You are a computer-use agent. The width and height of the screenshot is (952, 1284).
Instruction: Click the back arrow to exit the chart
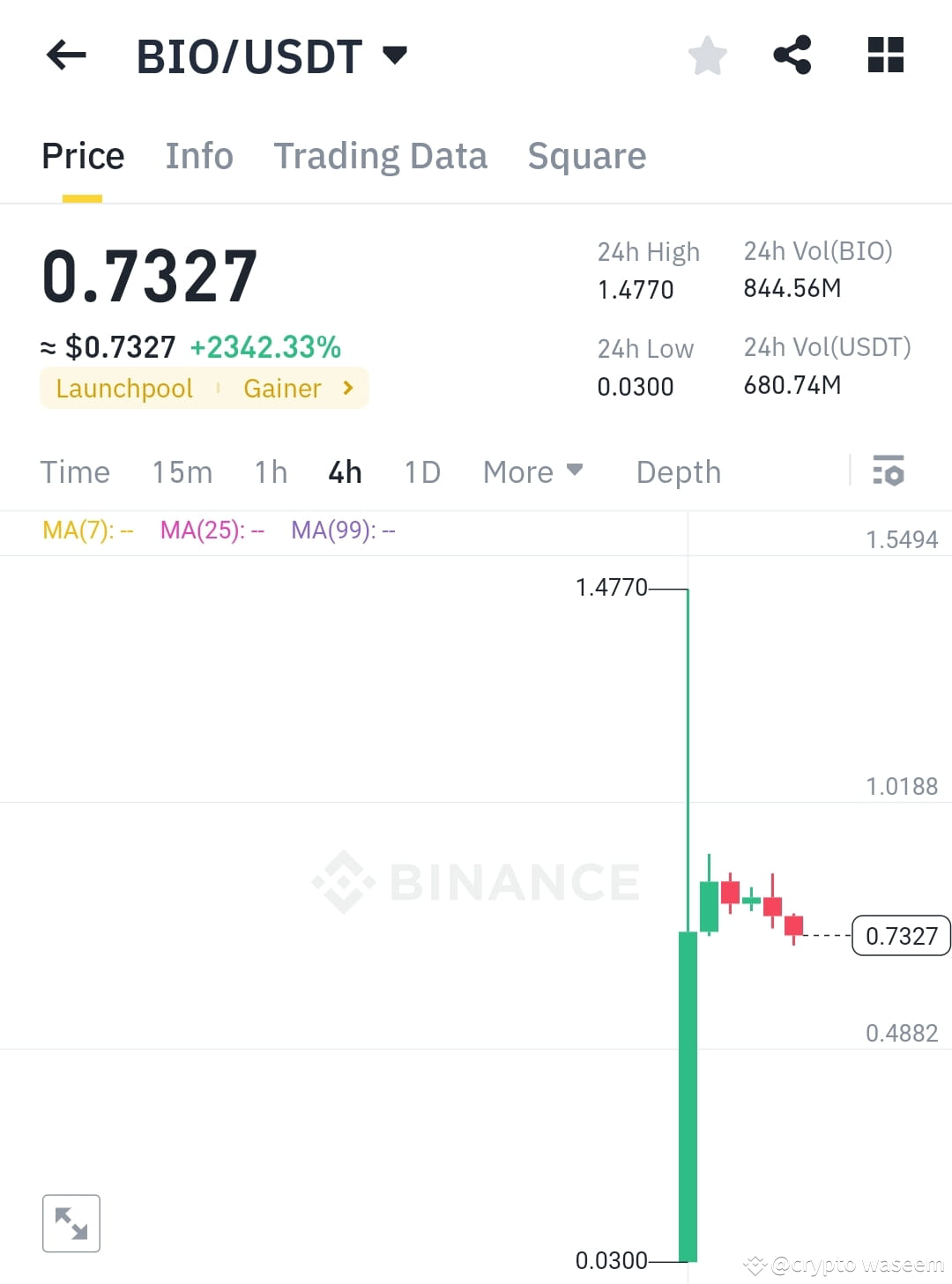[x=65, y=55]
